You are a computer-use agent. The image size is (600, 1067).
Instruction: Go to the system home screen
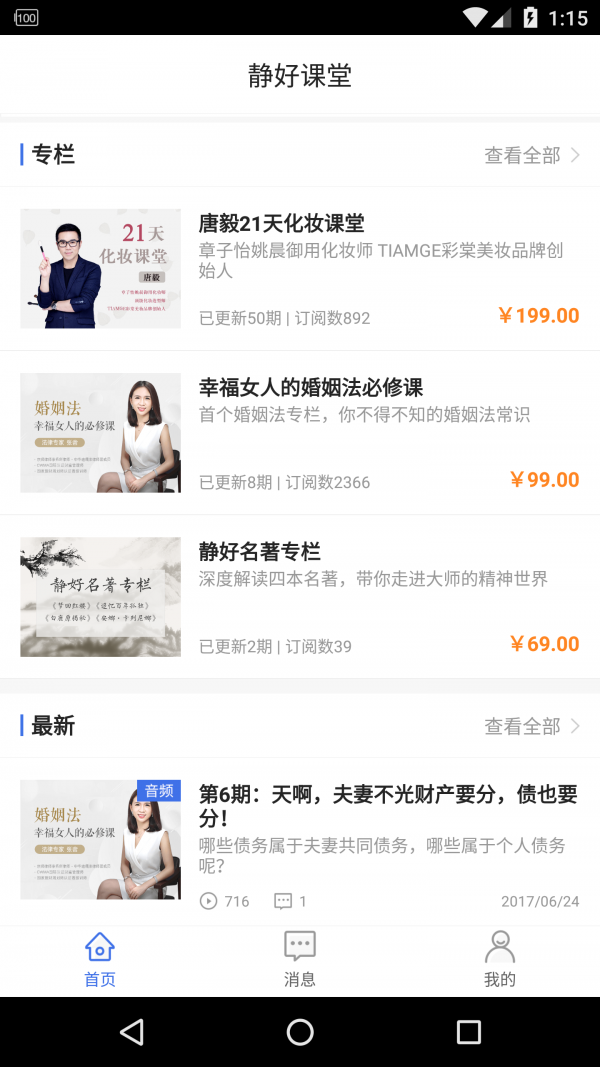[300, 1032]
